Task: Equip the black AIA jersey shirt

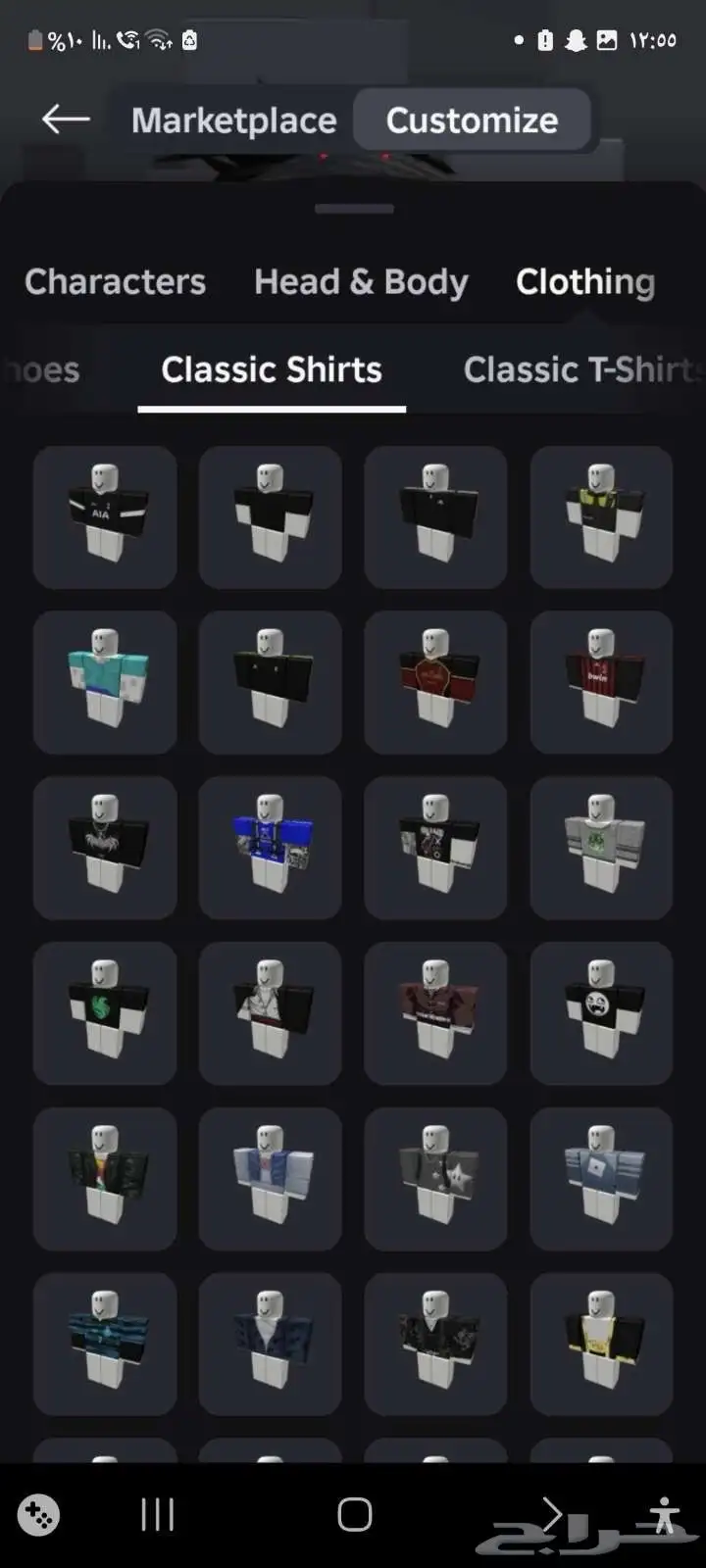Action: [x=105, y=516]
